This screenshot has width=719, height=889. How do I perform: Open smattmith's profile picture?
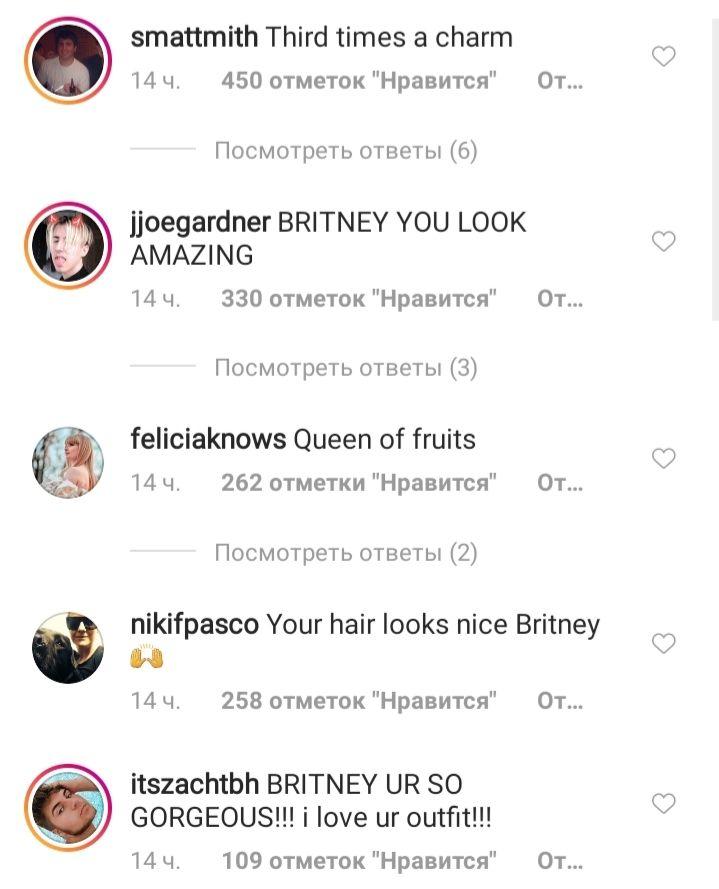tap(68, 61)
